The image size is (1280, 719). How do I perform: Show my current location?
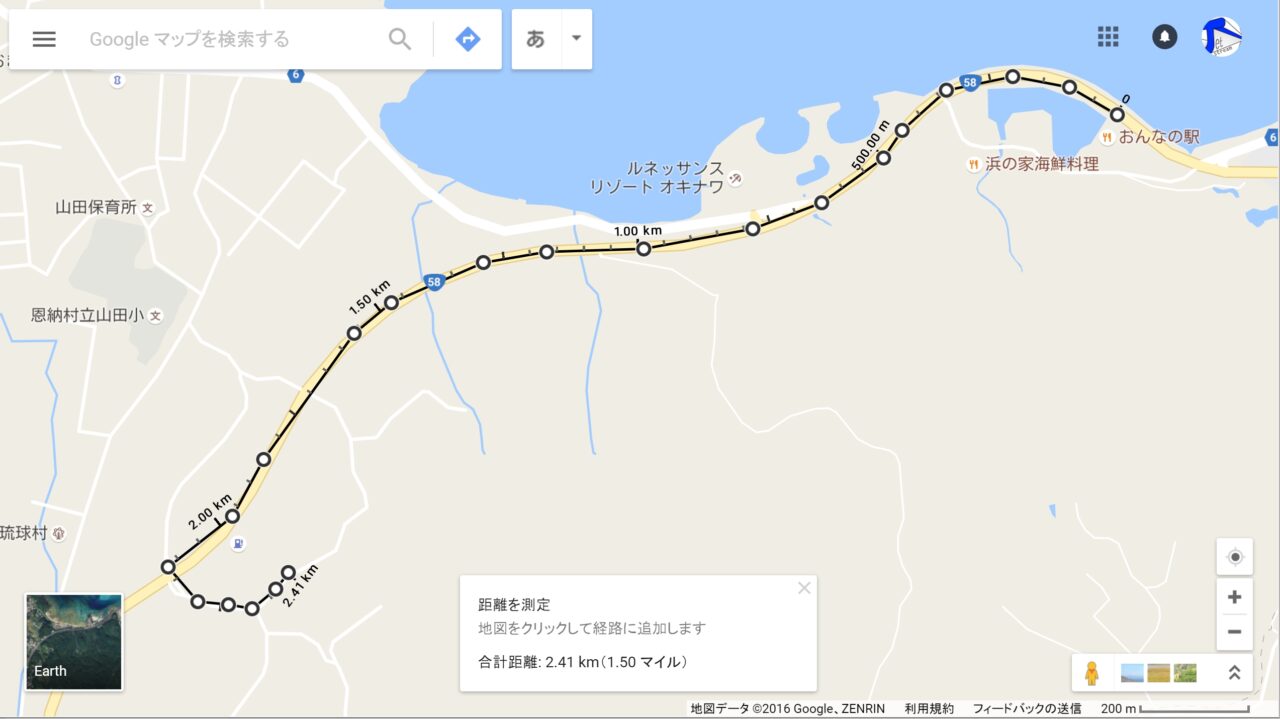click(1235, 557)
